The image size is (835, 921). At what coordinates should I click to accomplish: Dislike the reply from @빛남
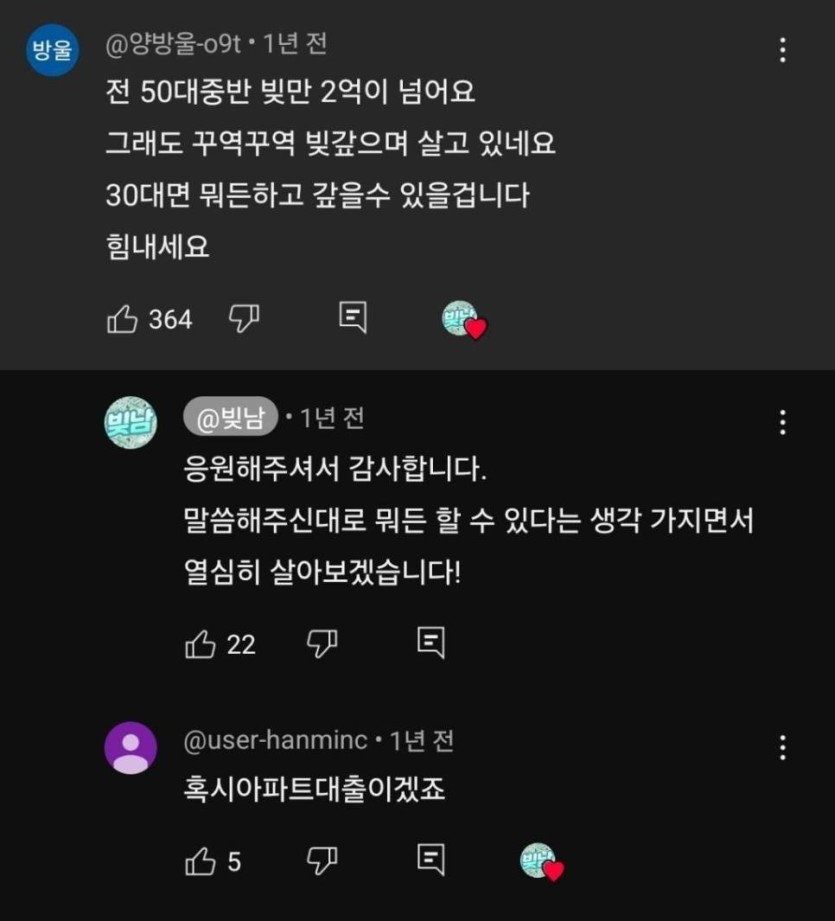click(322, 643)
